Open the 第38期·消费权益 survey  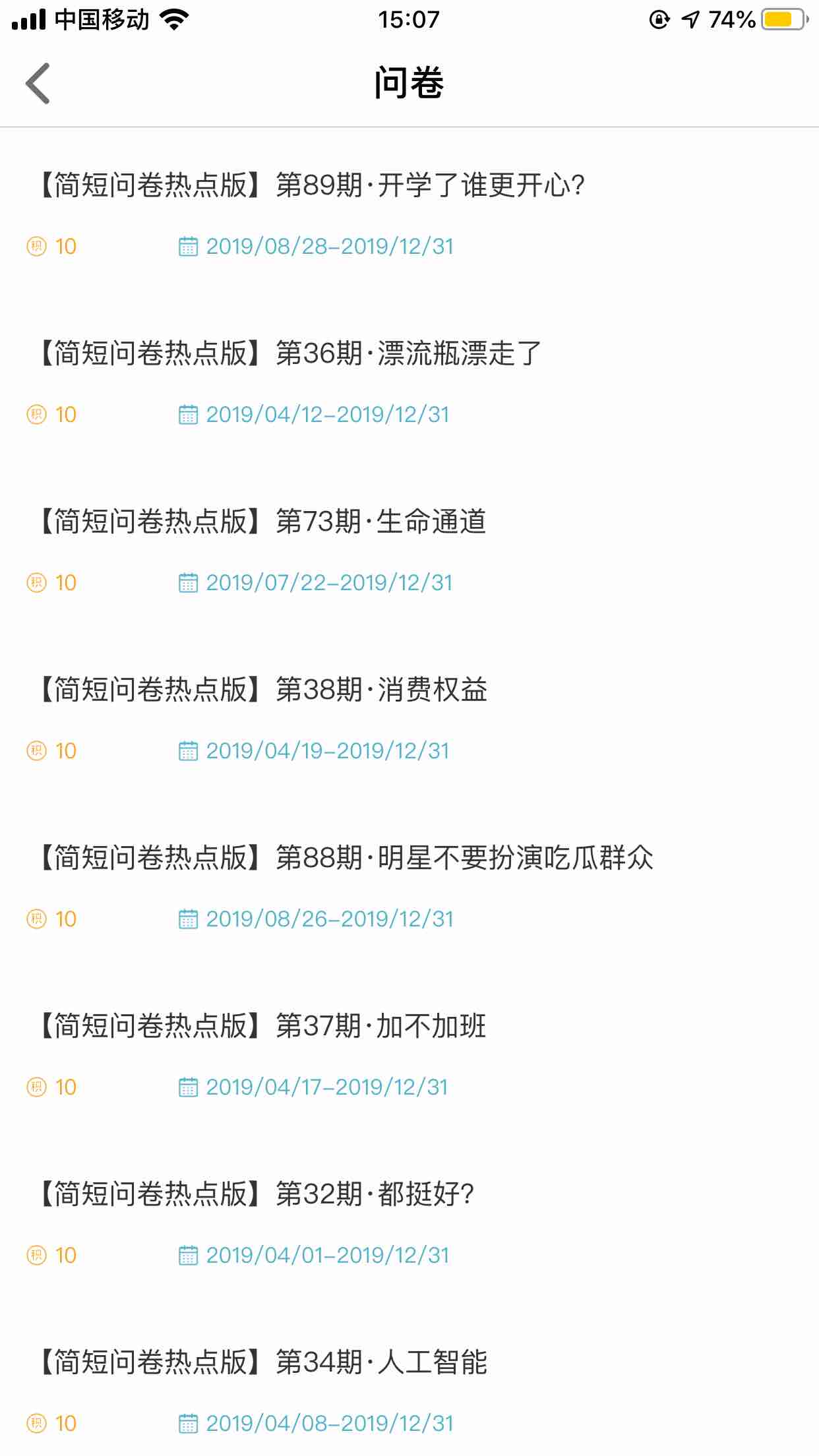pyautogui.click(x=264, y=690)
